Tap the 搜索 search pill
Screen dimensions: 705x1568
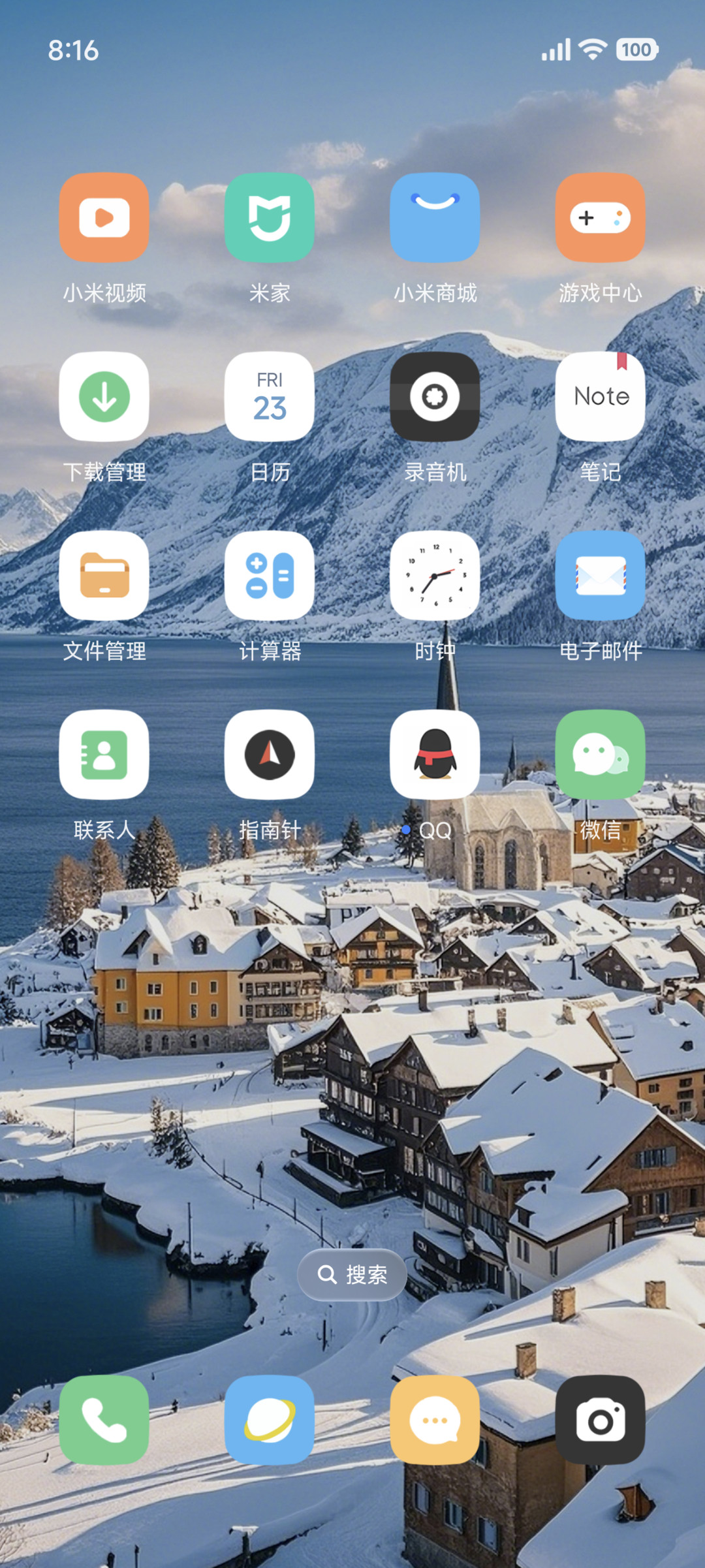352,1274
